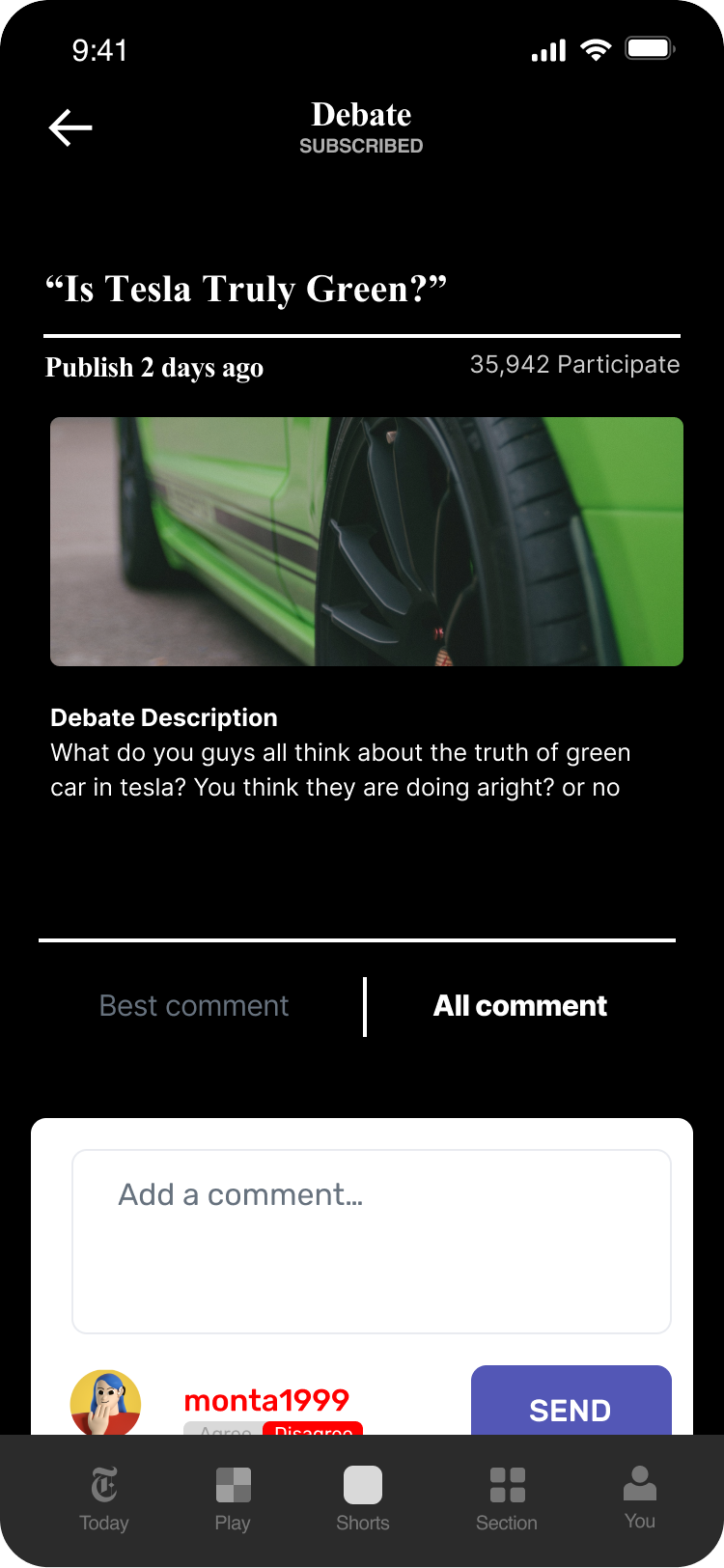724x1568 pixels.
Task: Focus the Add a comment field
Action: tap(372, 1241)
